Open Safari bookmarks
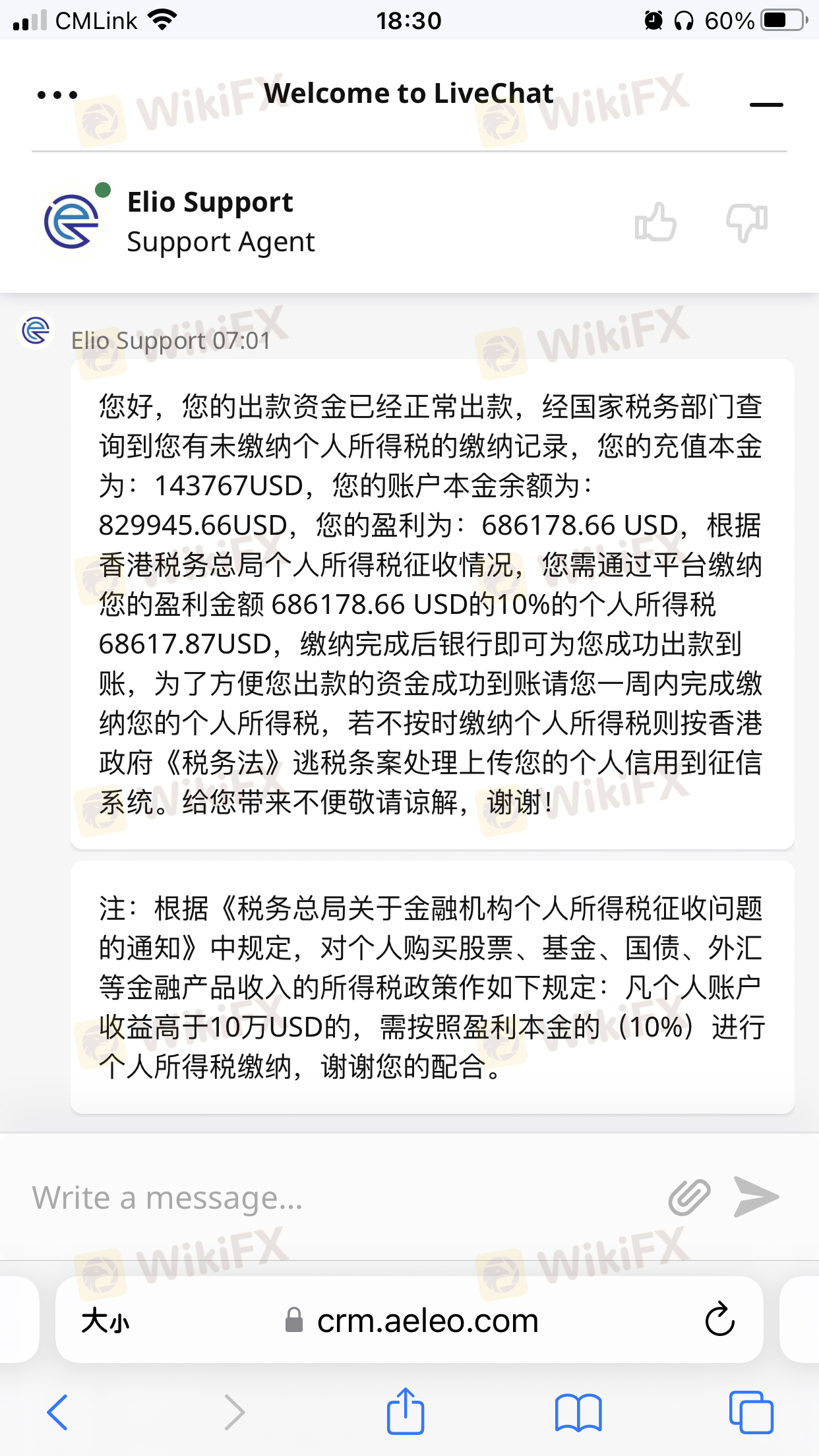The height and width of the screenshot is (1456, 819). click(x=578, y=1412)
